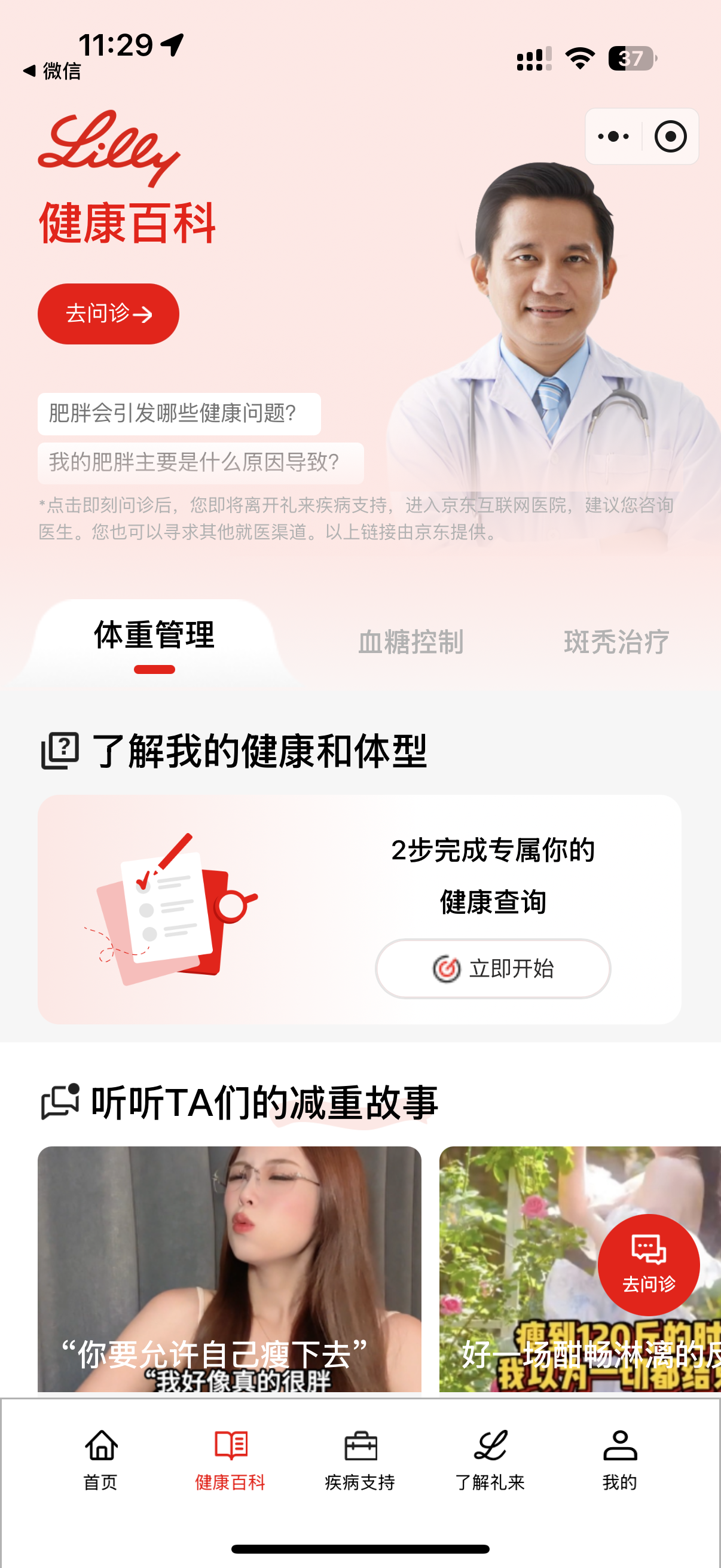Open the 疾病支持 tab

click(x=360, y=1459)
